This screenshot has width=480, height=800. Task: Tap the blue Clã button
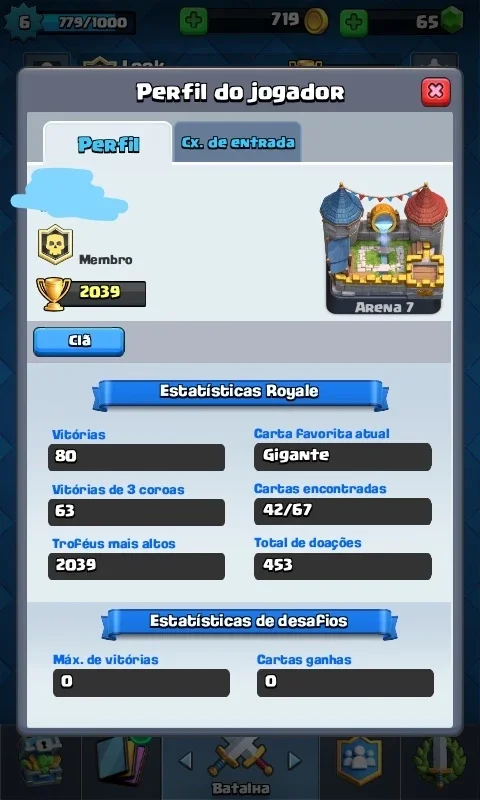pyautogui.click(x=79, y=341)
